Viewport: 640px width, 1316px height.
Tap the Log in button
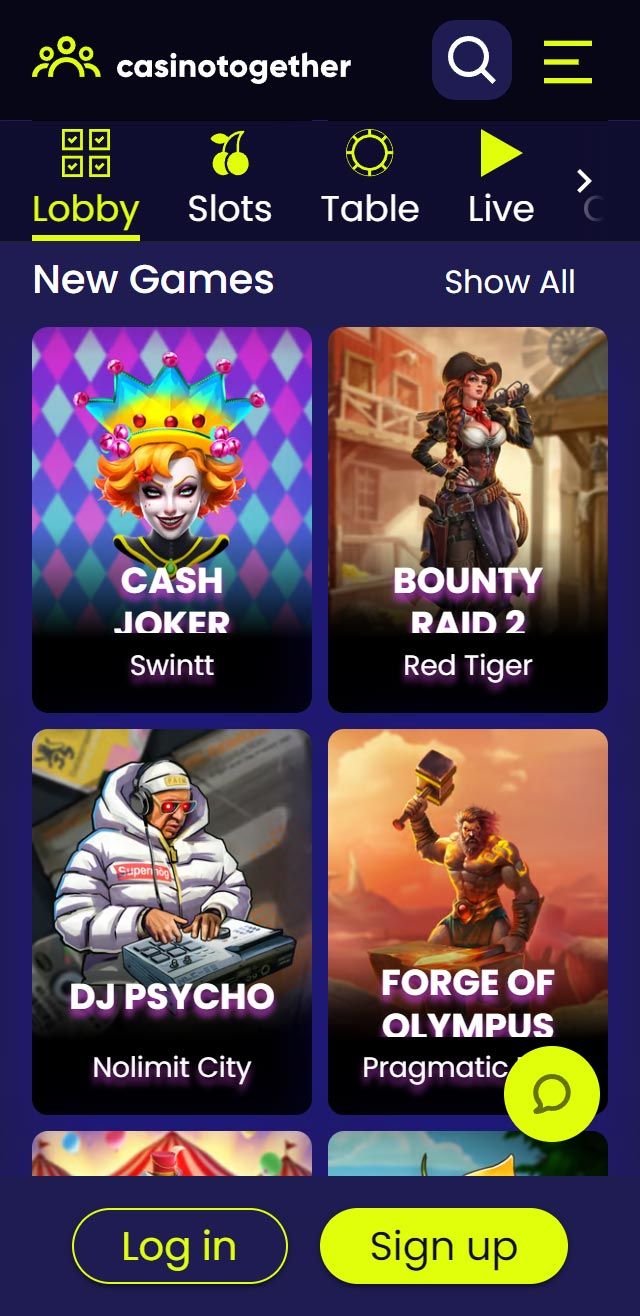click(x=180, y=1246)
